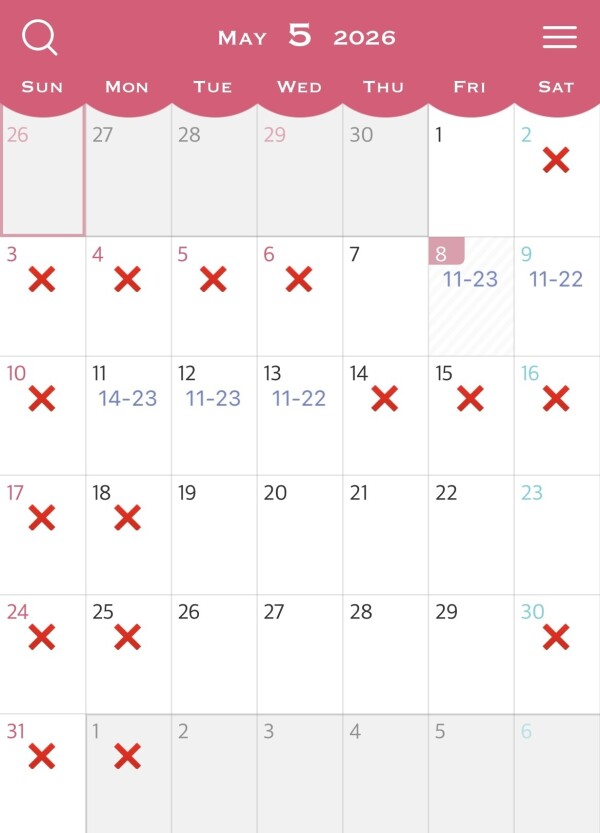The height and width of the screenshot is (833, 600).
Task: Select Thursday May 7
Action: coord(385,296)
